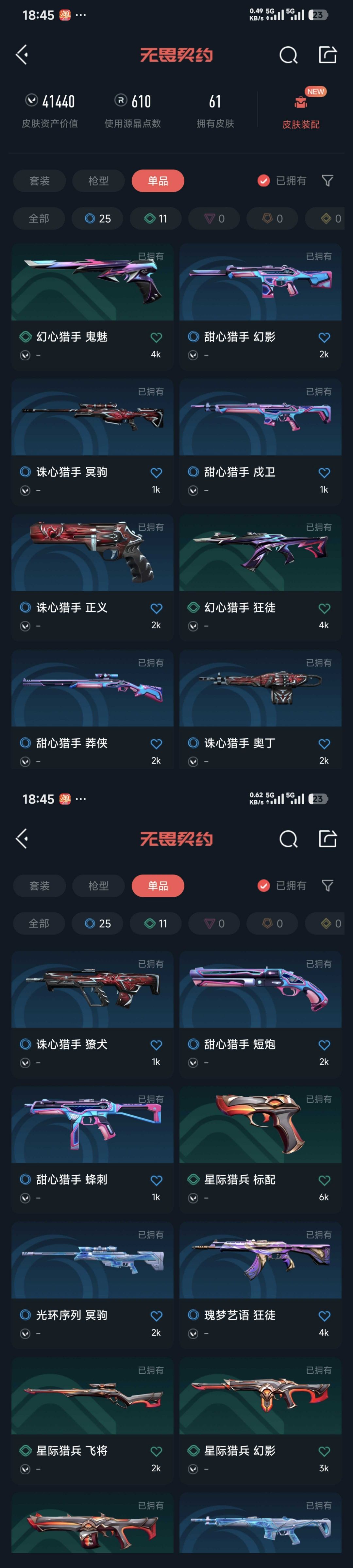Favorite the 甜心猎手 戍卫 skin
This screenshot has width=353, height=1568.
[x=324, y=472]
